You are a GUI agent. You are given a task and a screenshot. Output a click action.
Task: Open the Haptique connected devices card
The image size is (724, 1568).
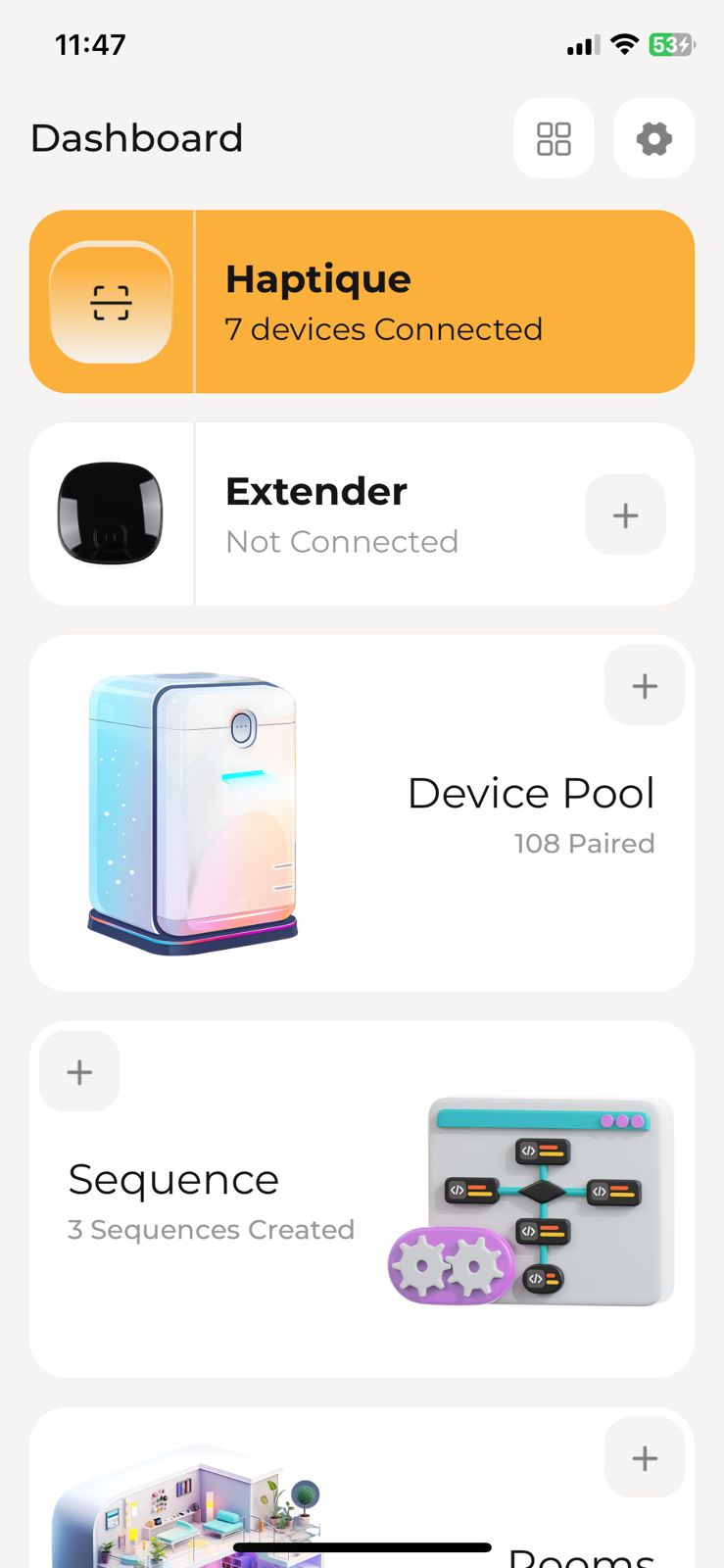443,302
